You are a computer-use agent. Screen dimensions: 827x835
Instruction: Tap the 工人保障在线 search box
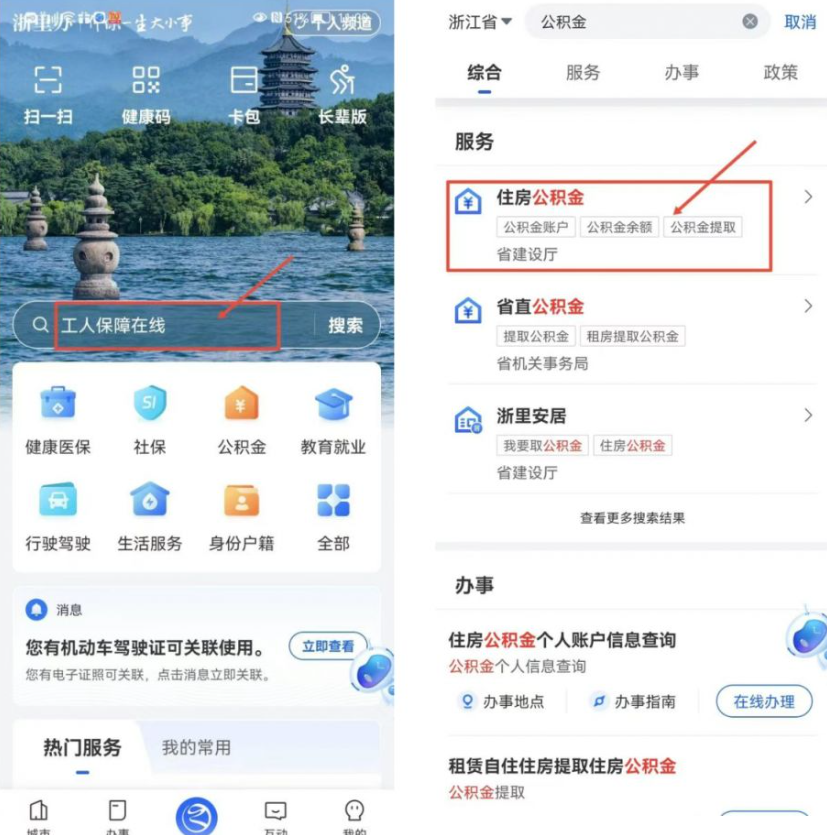[165, 326]
